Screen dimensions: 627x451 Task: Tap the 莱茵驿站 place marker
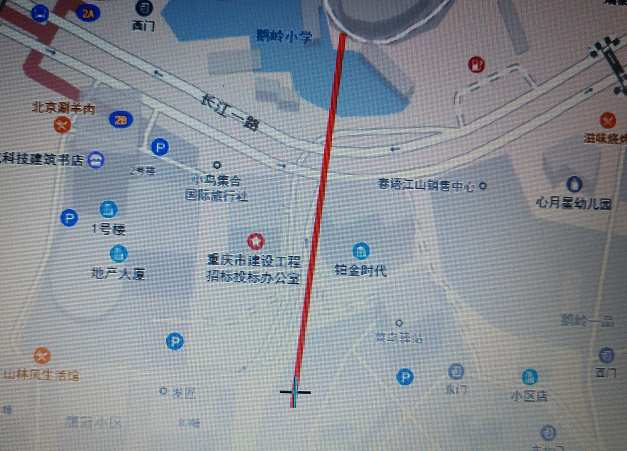click(x=399, y=323)
